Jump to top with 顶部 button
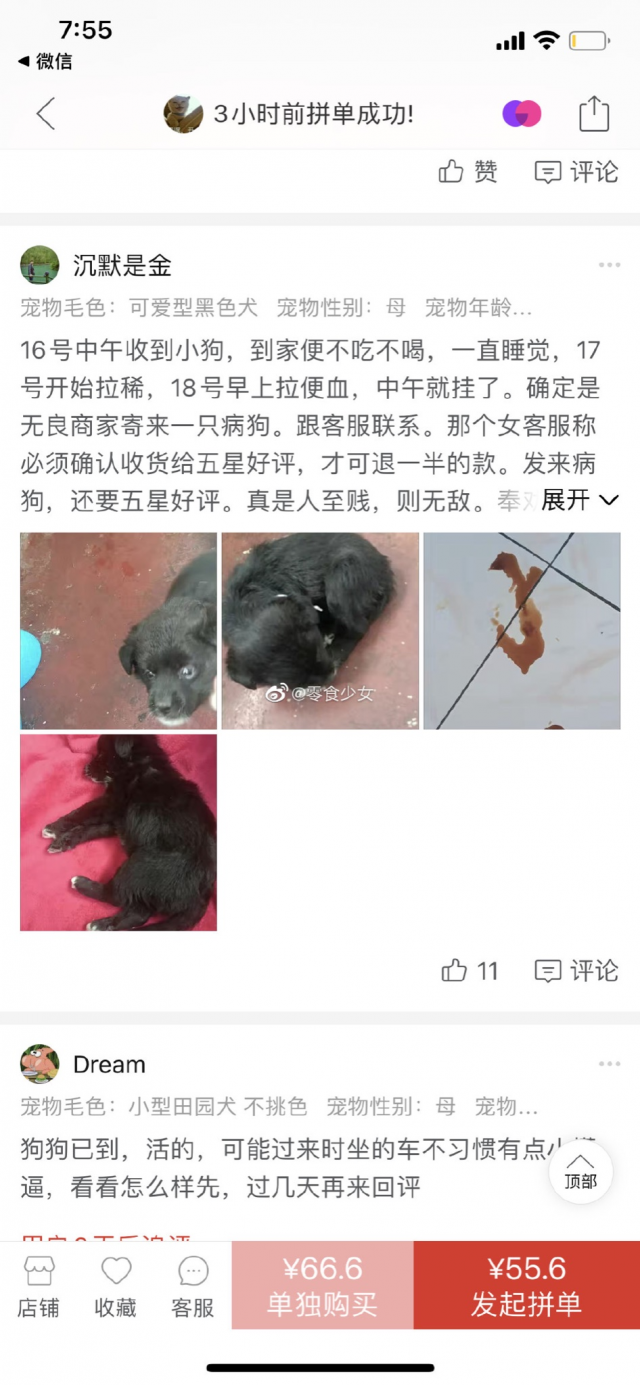 coord(580,1171)
